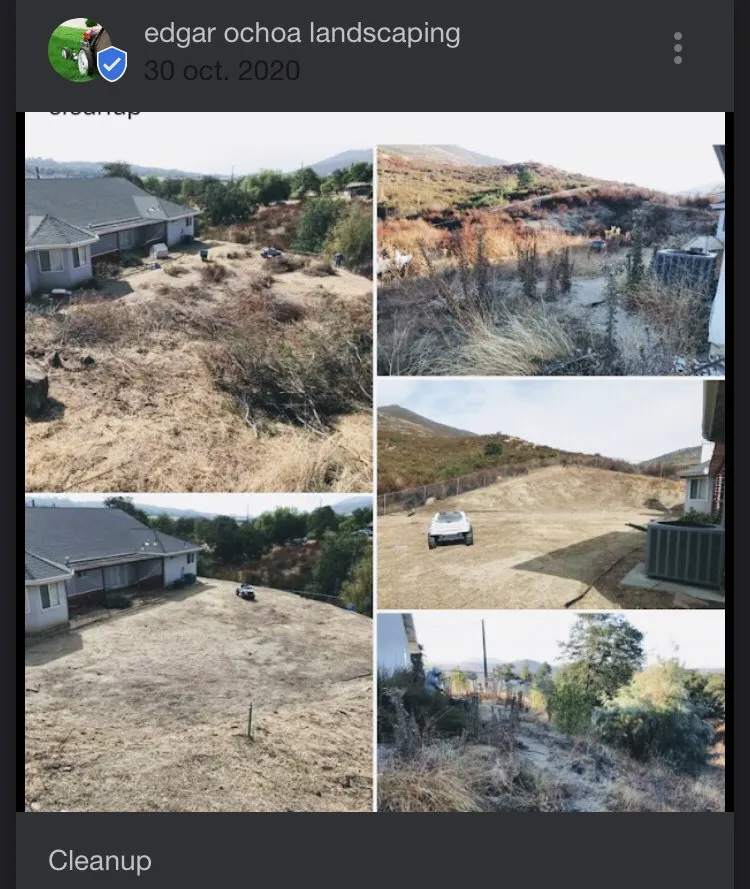750x889 pixels.
Task: Select the truncated cleanup text above the photos
Action: [95, 108]
